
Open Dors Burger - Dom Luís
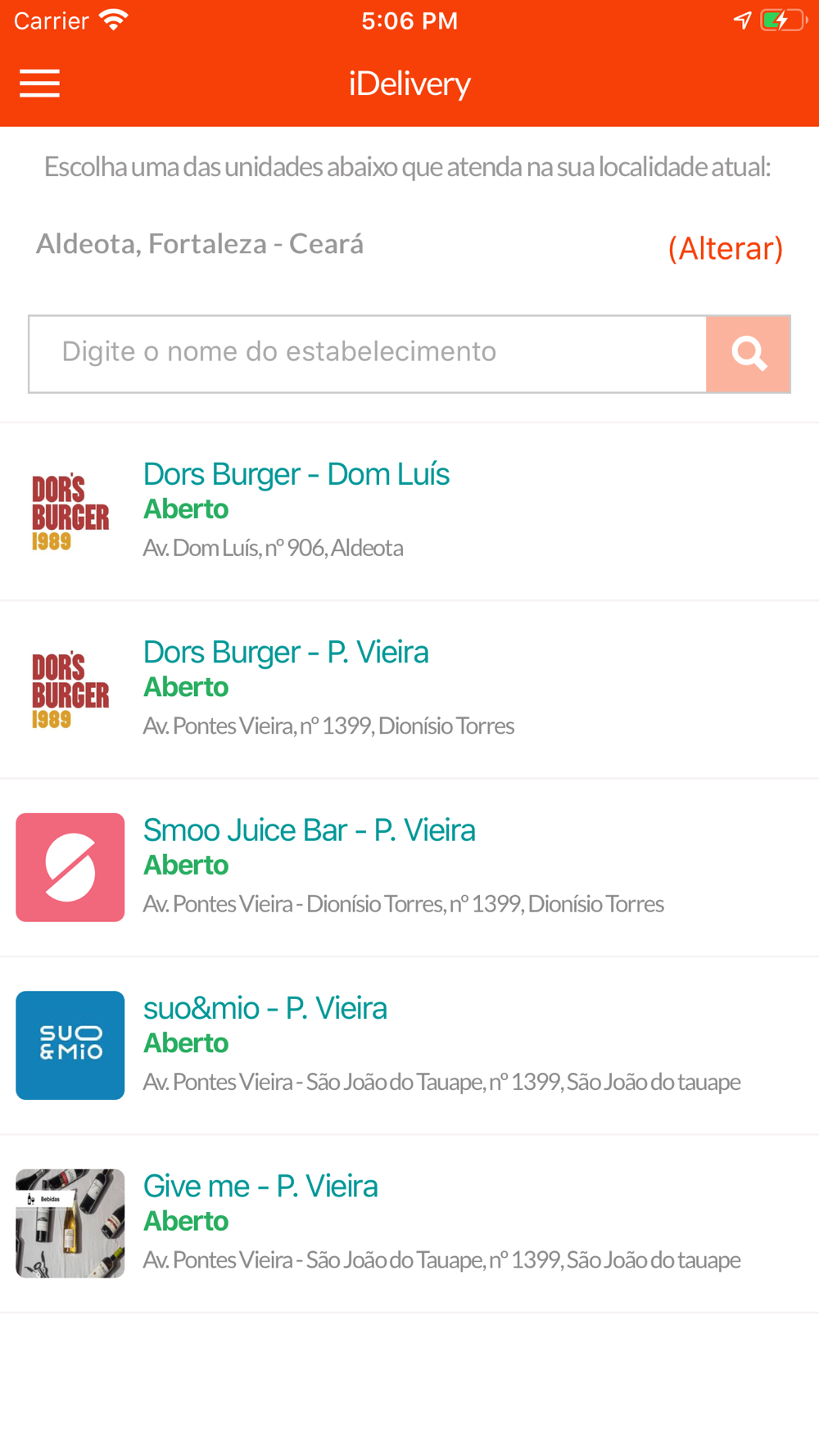tap(409, 512)
